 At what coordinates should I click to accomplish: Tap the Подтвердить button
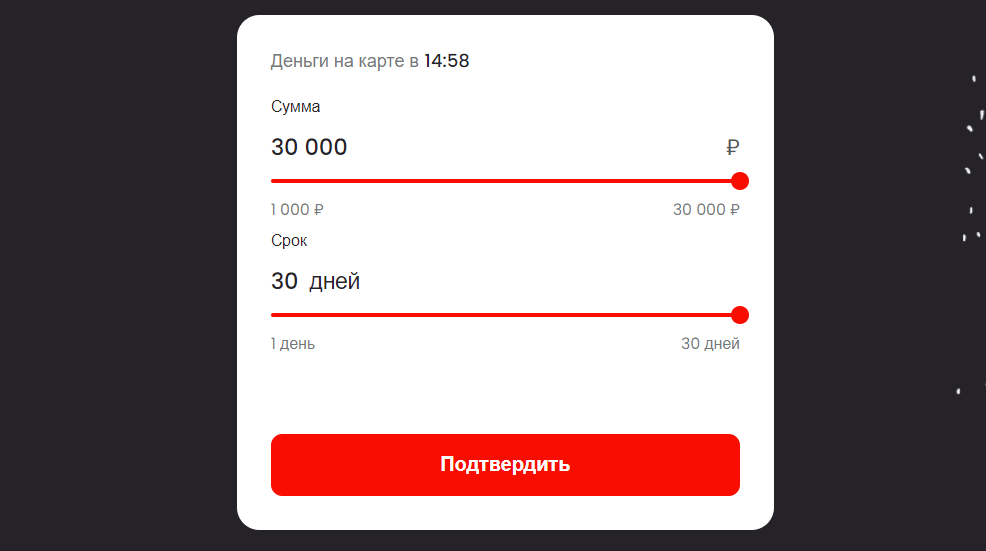click(505, 465)
